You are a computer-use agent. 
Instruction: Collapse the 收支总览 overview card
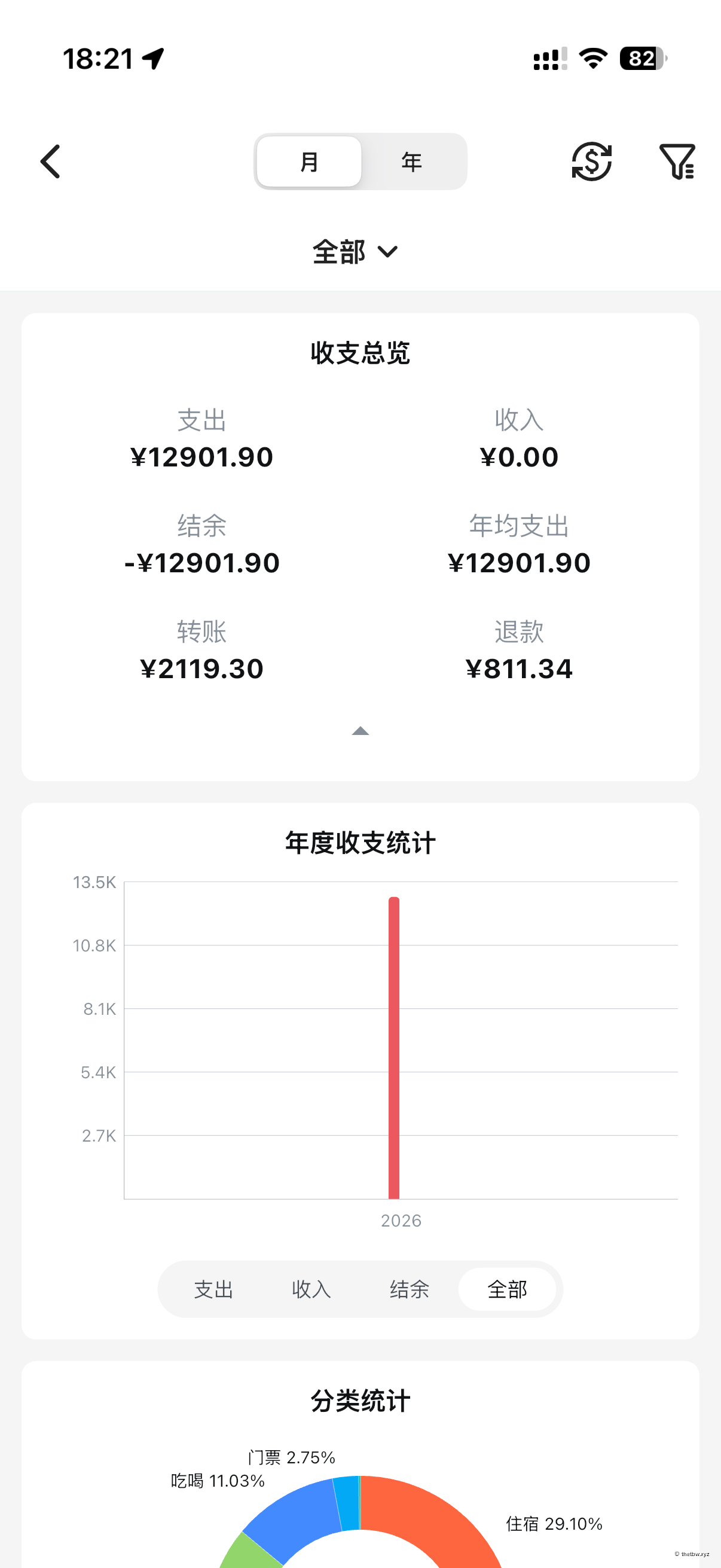[x=360, y=730]
